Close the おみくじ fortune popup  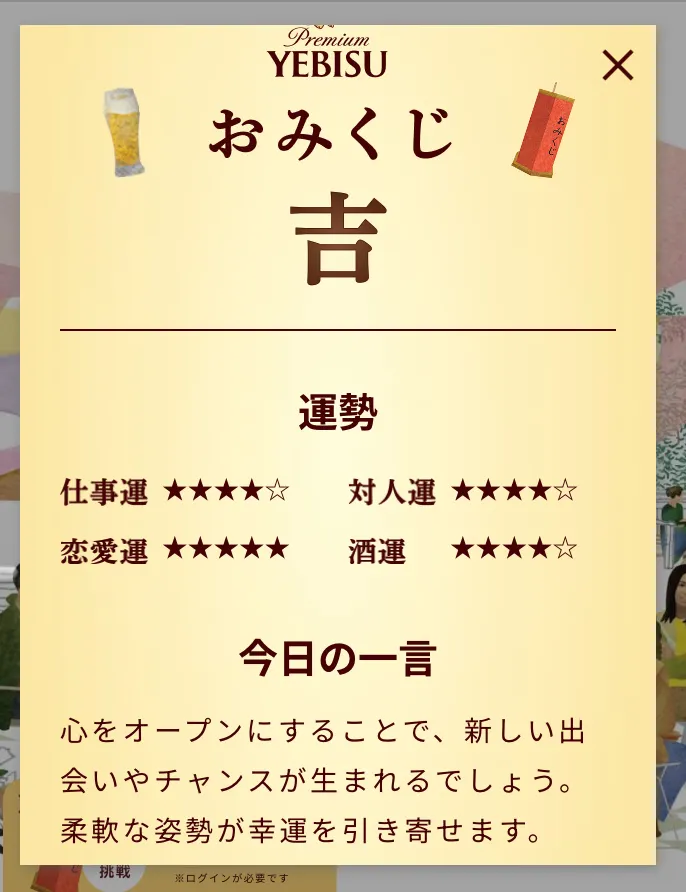point(618,66)
